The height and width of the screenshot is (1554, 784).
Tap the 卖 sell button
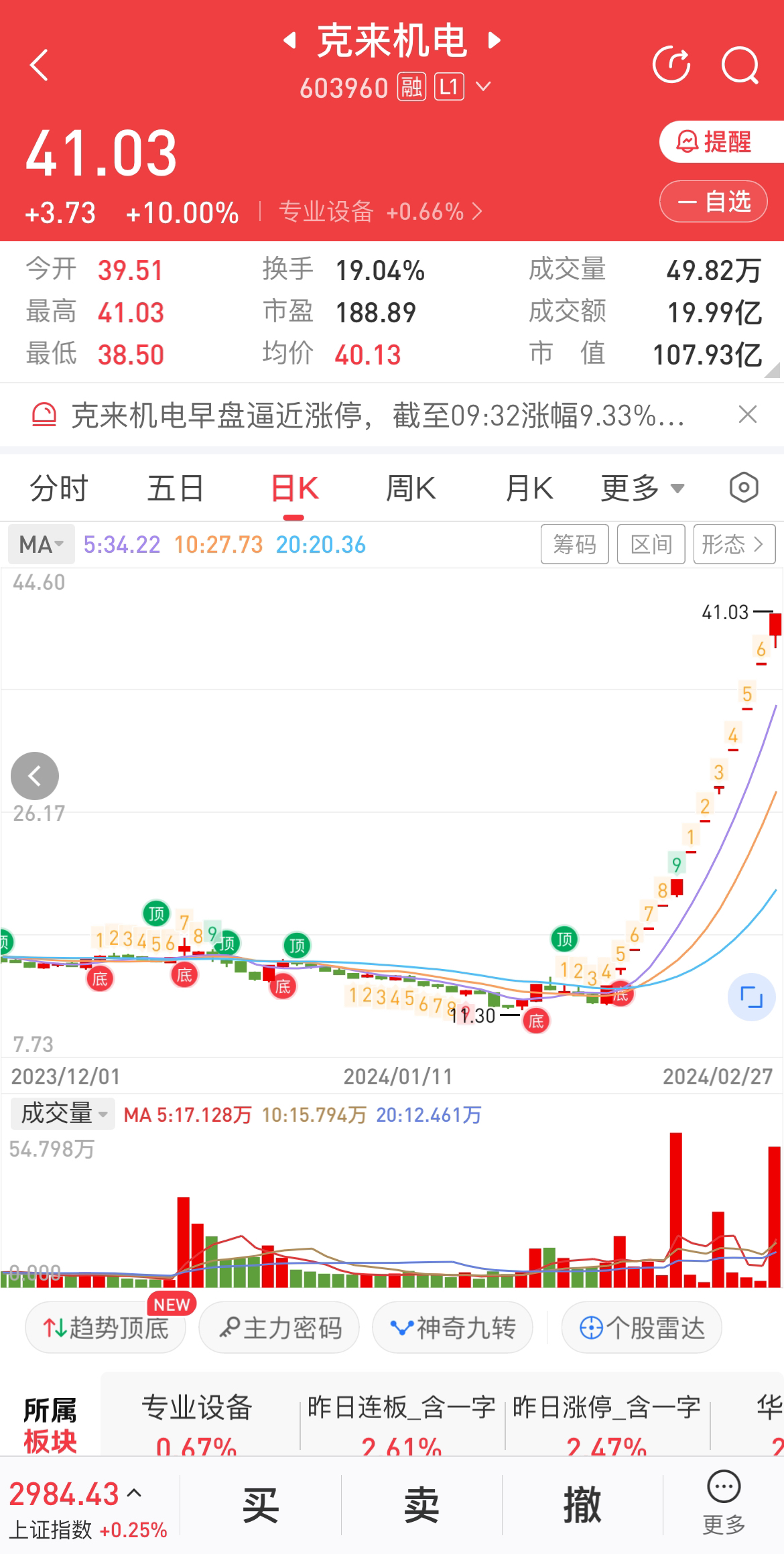coord(421,1505)
